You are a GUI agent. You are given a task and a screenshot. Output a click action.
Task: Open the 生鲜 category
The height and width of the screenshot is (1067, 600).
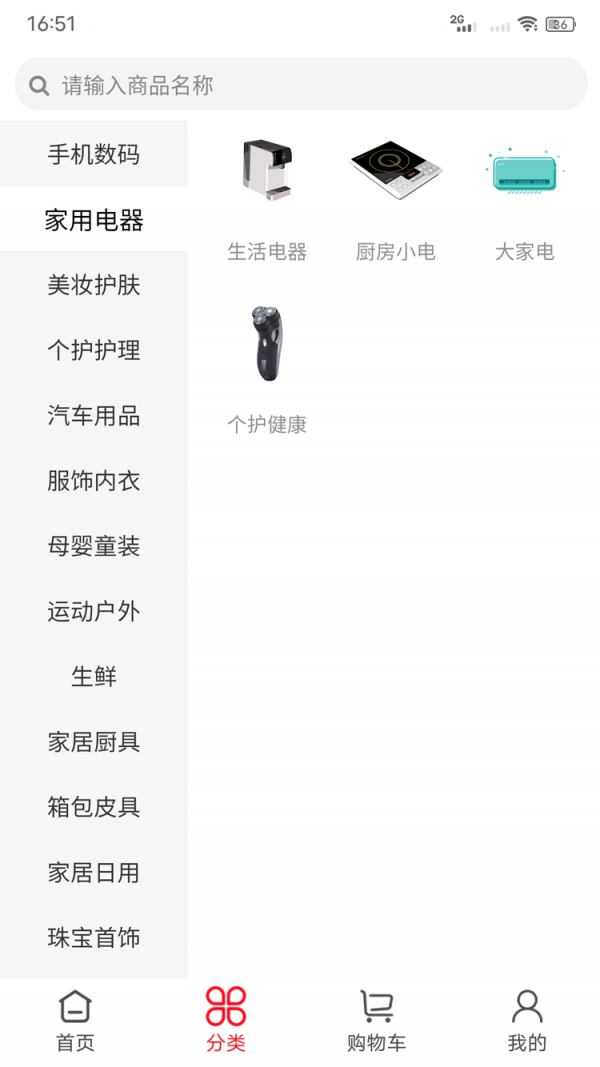tap(94, 677)
